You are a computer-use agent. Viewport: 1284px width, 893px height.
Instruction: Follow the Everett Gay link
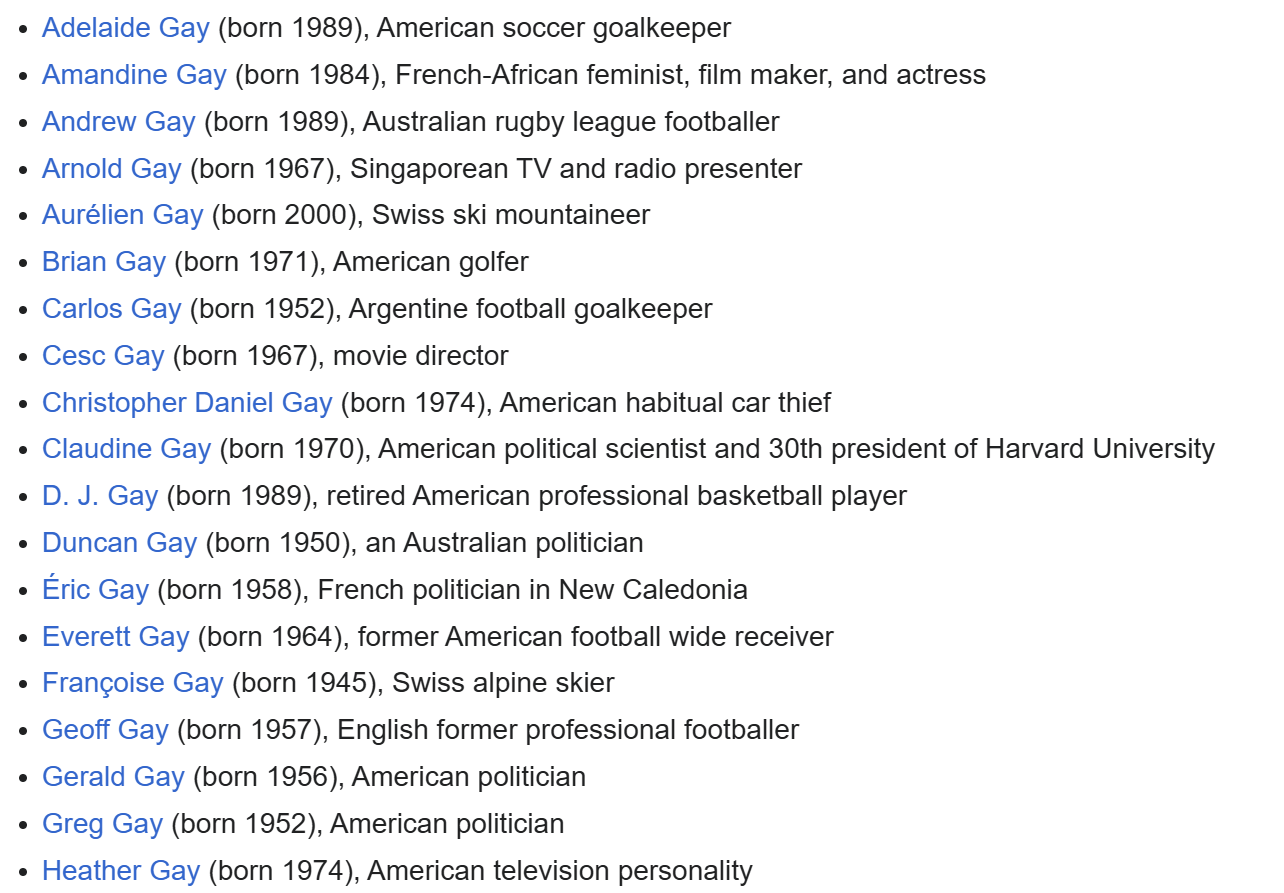[x=115, y=637]
